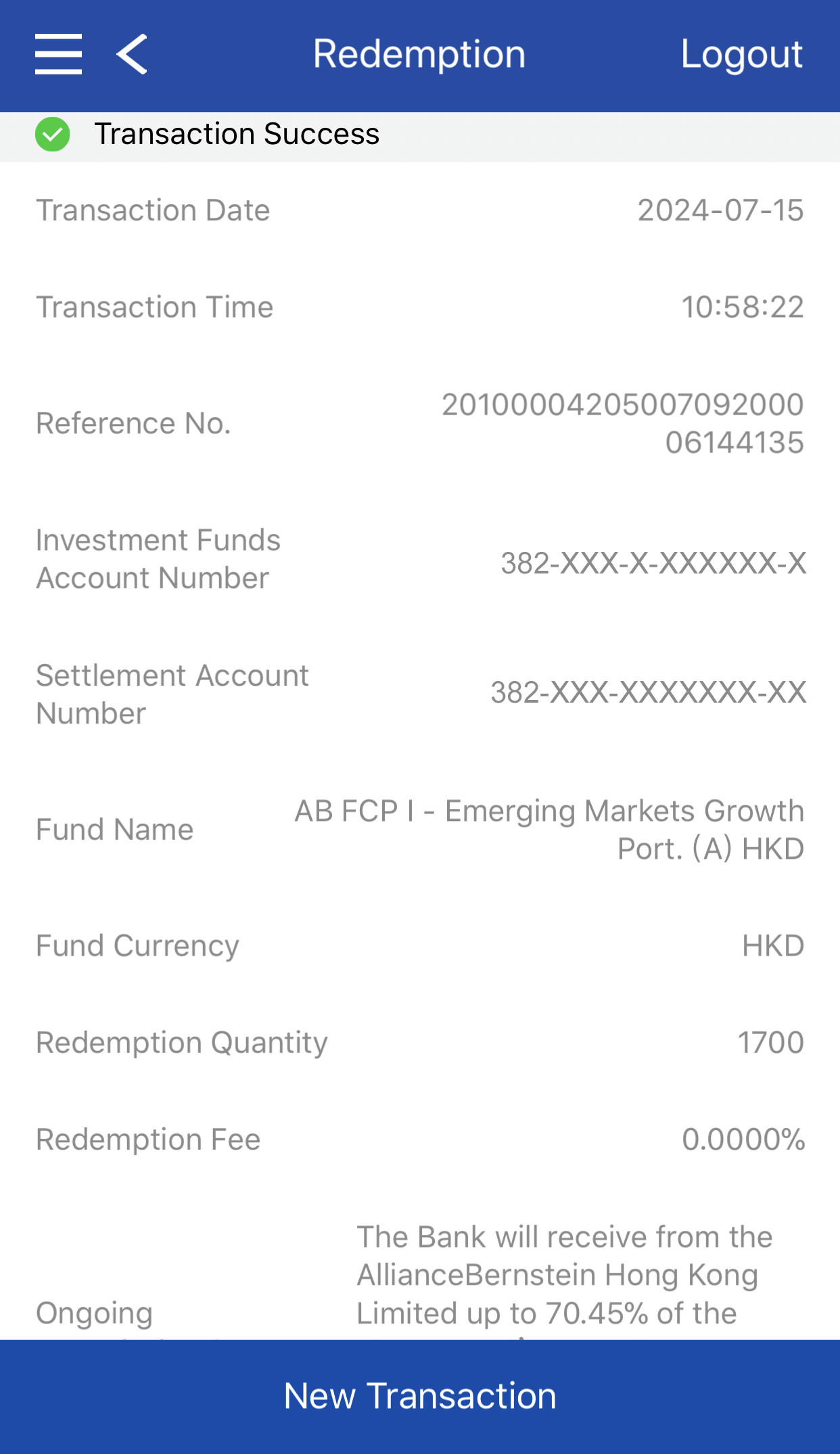Image resolution: width=840 pixels, height=1454 pixels.
Task: Go back with the header arrow
Action: pyautogui.click(x=133, y=54)
